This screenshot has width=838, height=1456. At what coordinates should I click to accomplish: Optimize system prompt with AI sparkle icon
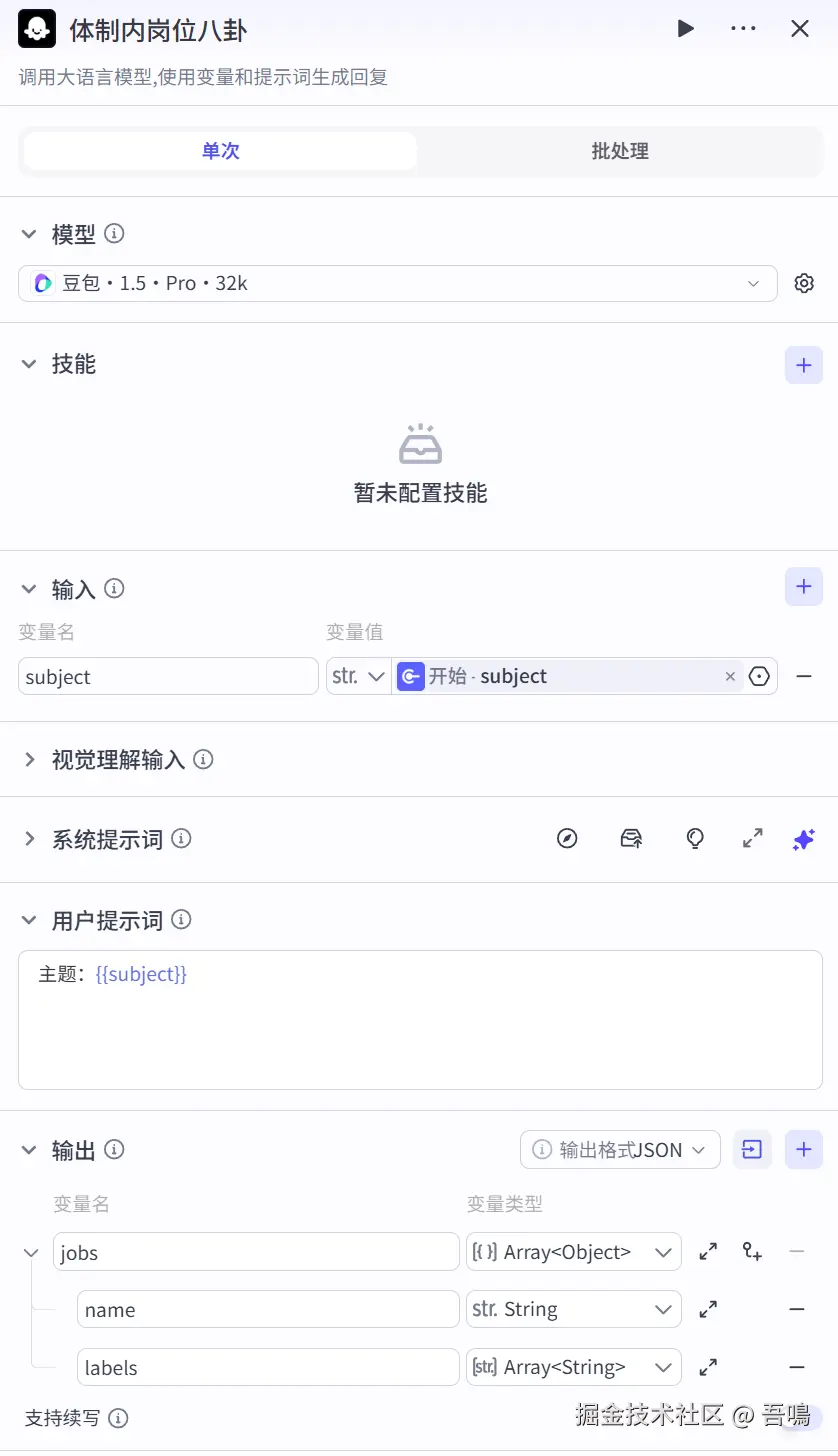tap(803, 840)
